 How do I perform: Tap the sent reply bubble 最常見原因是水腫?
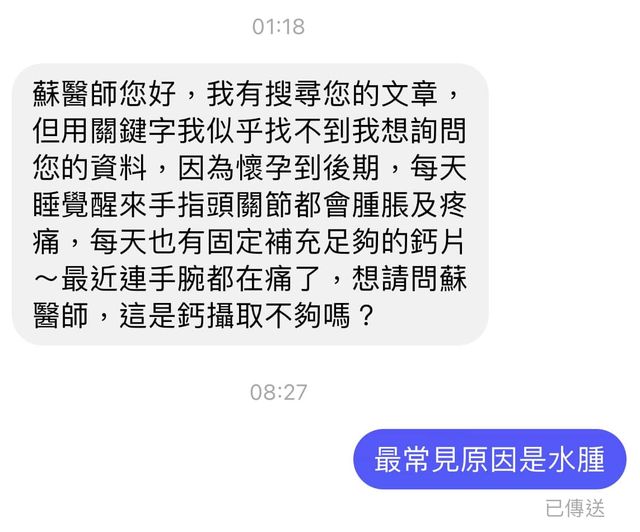point(489,460)
